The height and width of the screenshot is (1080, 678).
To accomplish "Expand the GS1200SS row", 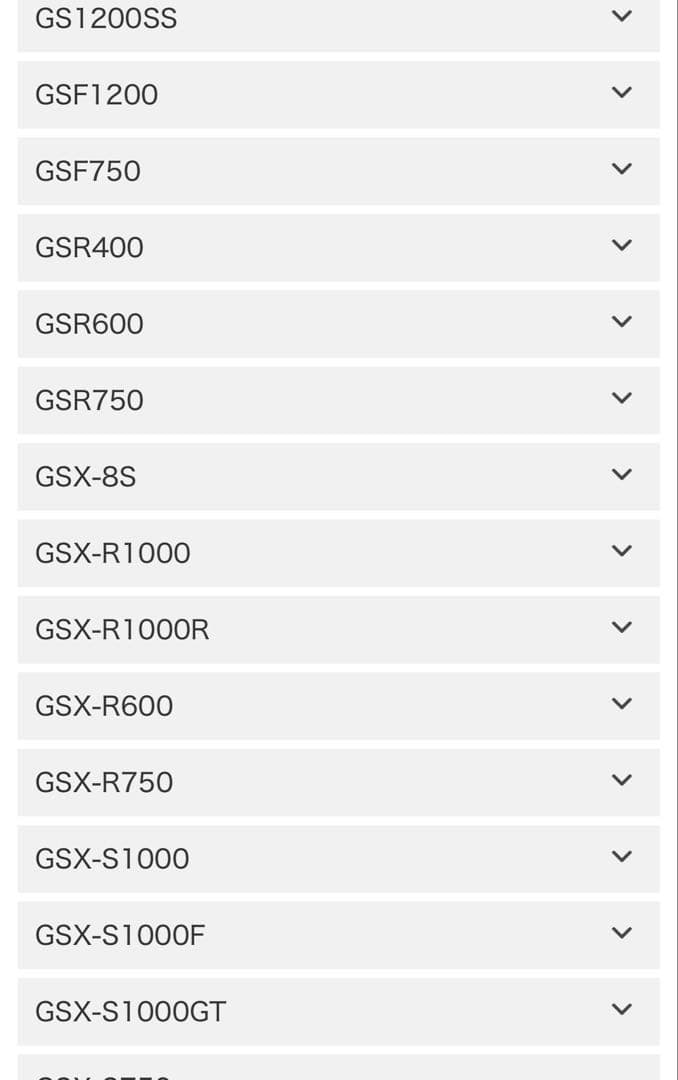I will coord(338,18).
